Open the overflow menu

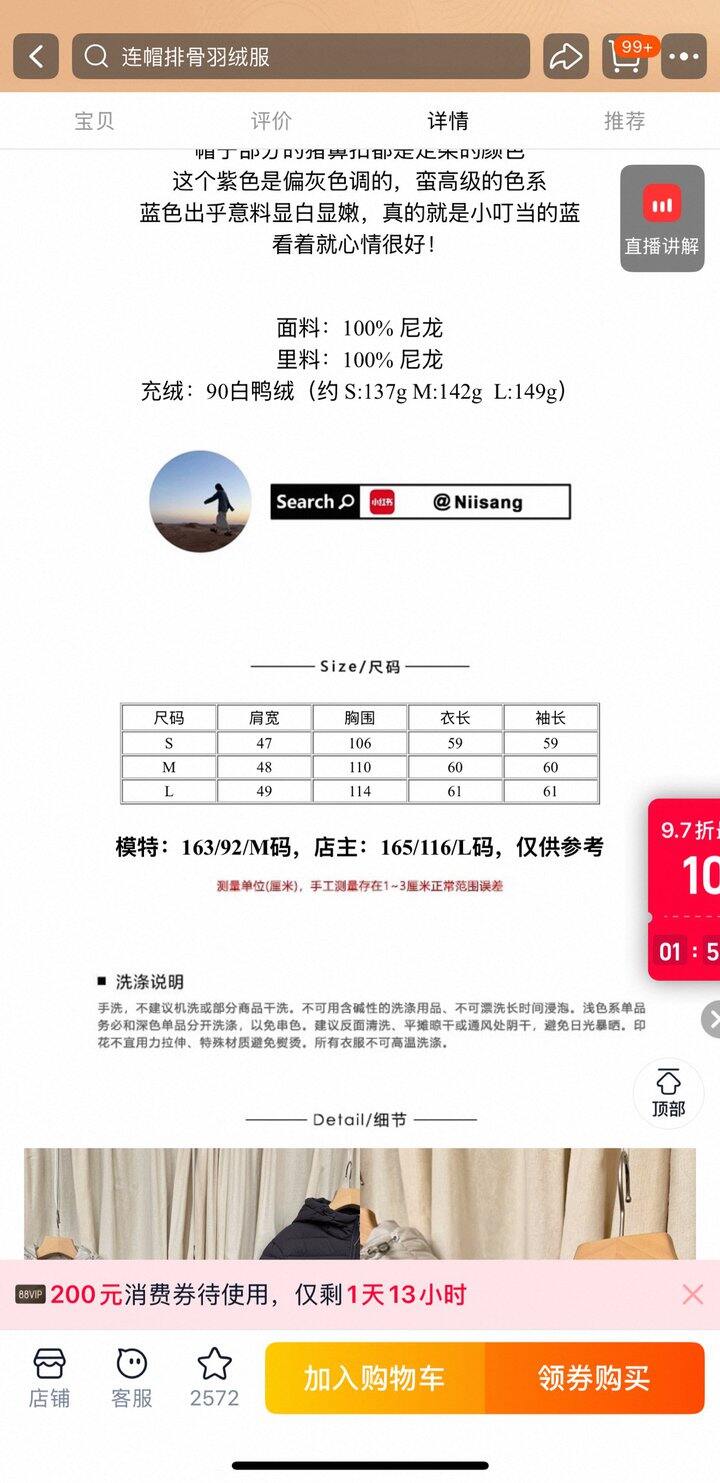coord(684,56)
